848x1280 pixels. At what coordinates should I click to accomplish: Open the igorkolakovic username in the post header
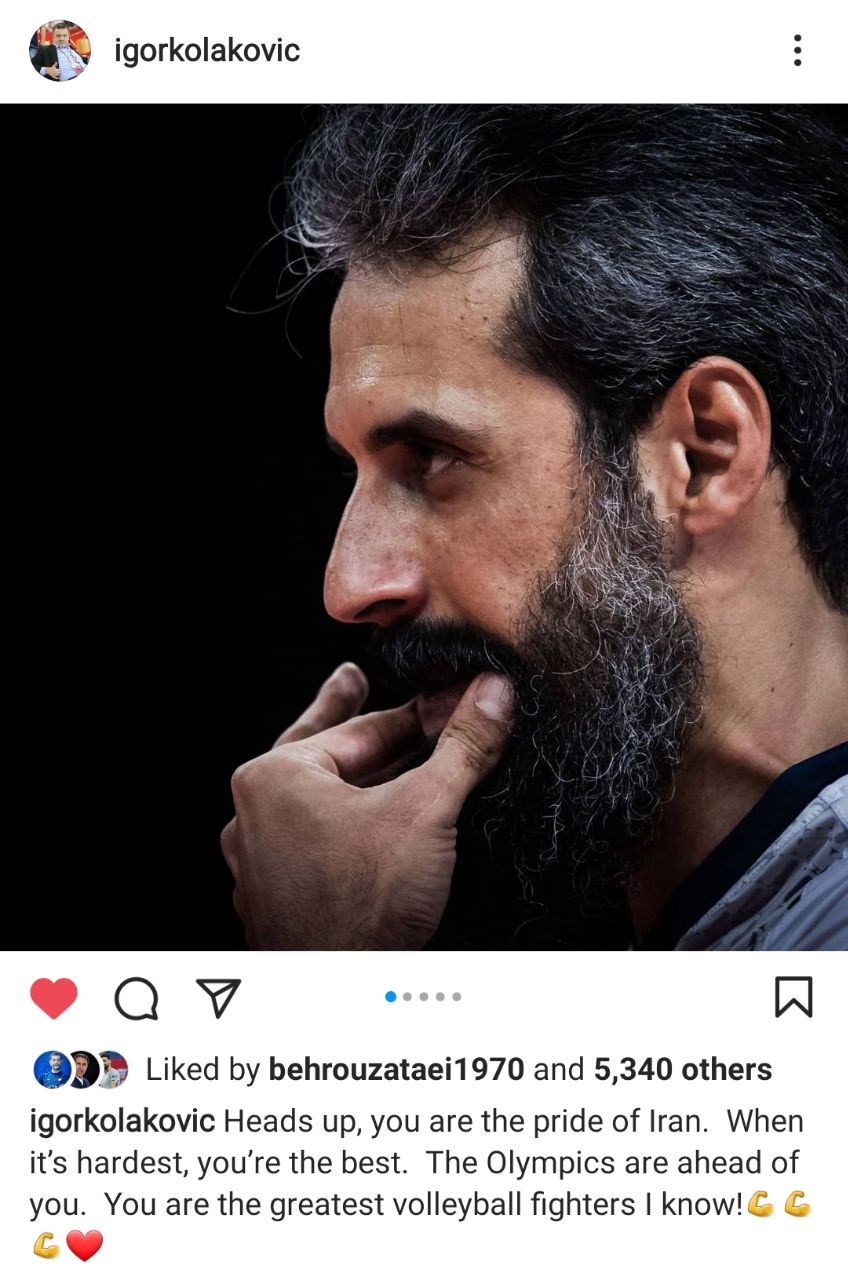(x=207, y=51)
